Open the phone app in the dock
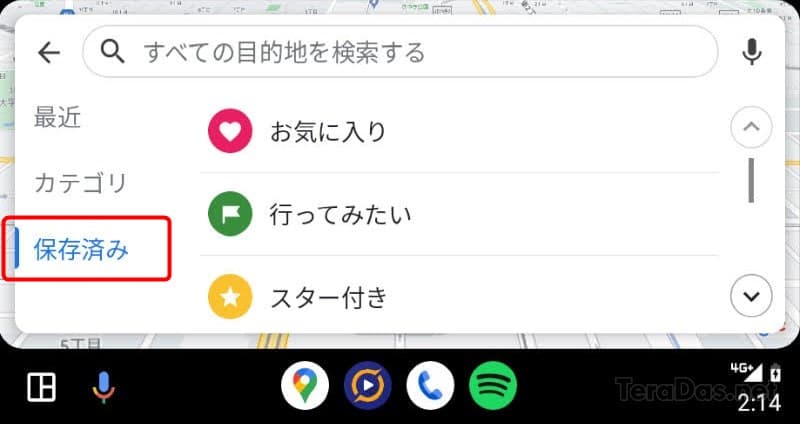Viewport: 800px width, 424px height. [x=430, y=387]
